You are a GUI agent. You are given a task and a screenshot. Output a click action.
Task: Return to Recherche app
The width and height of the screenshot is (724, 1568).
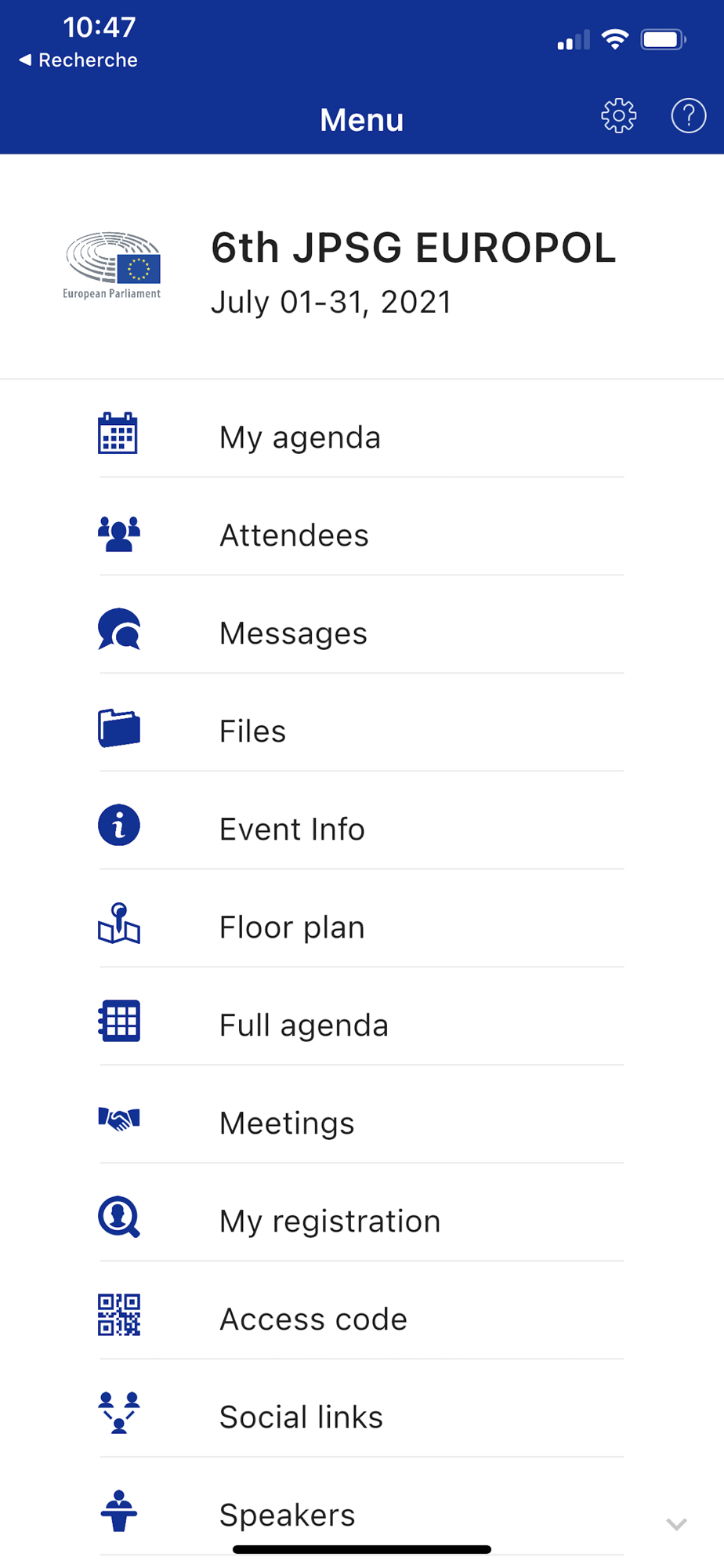pyautogui.click(x=78, y=60)
